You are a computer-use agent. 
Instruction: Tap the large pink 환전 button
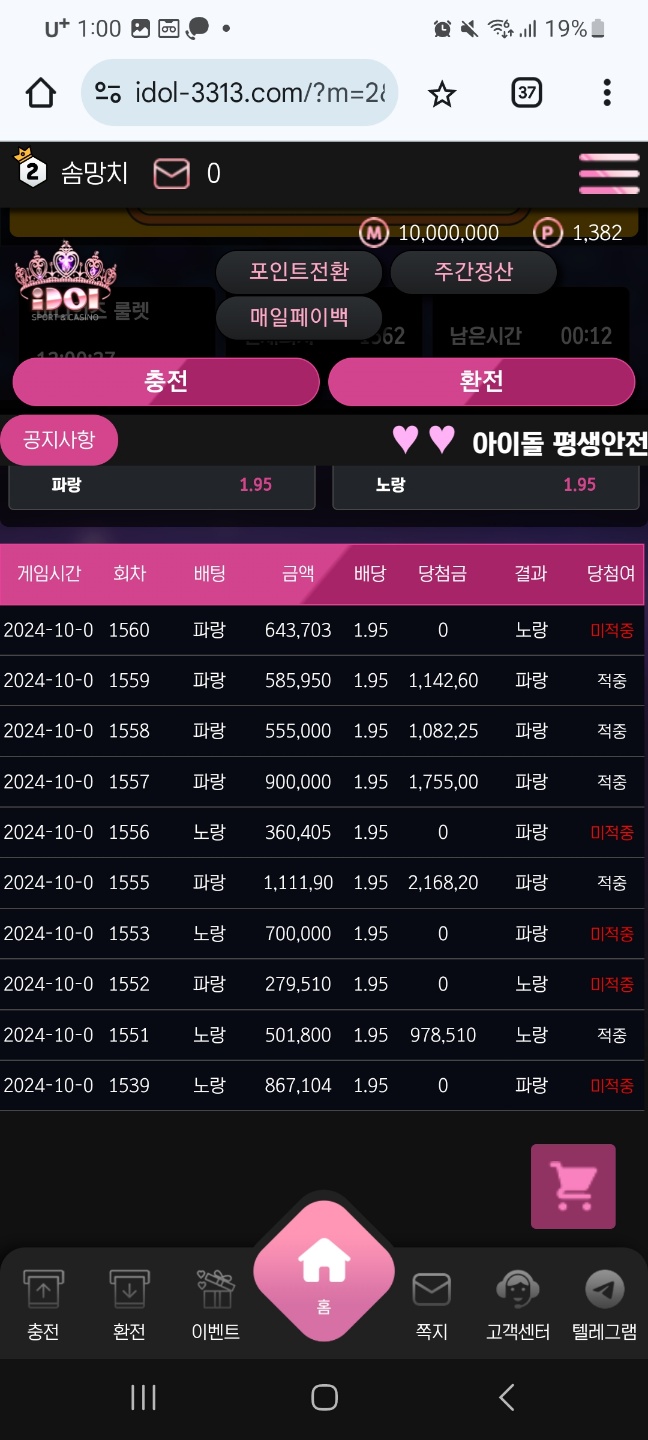click(x=481, y=381)
